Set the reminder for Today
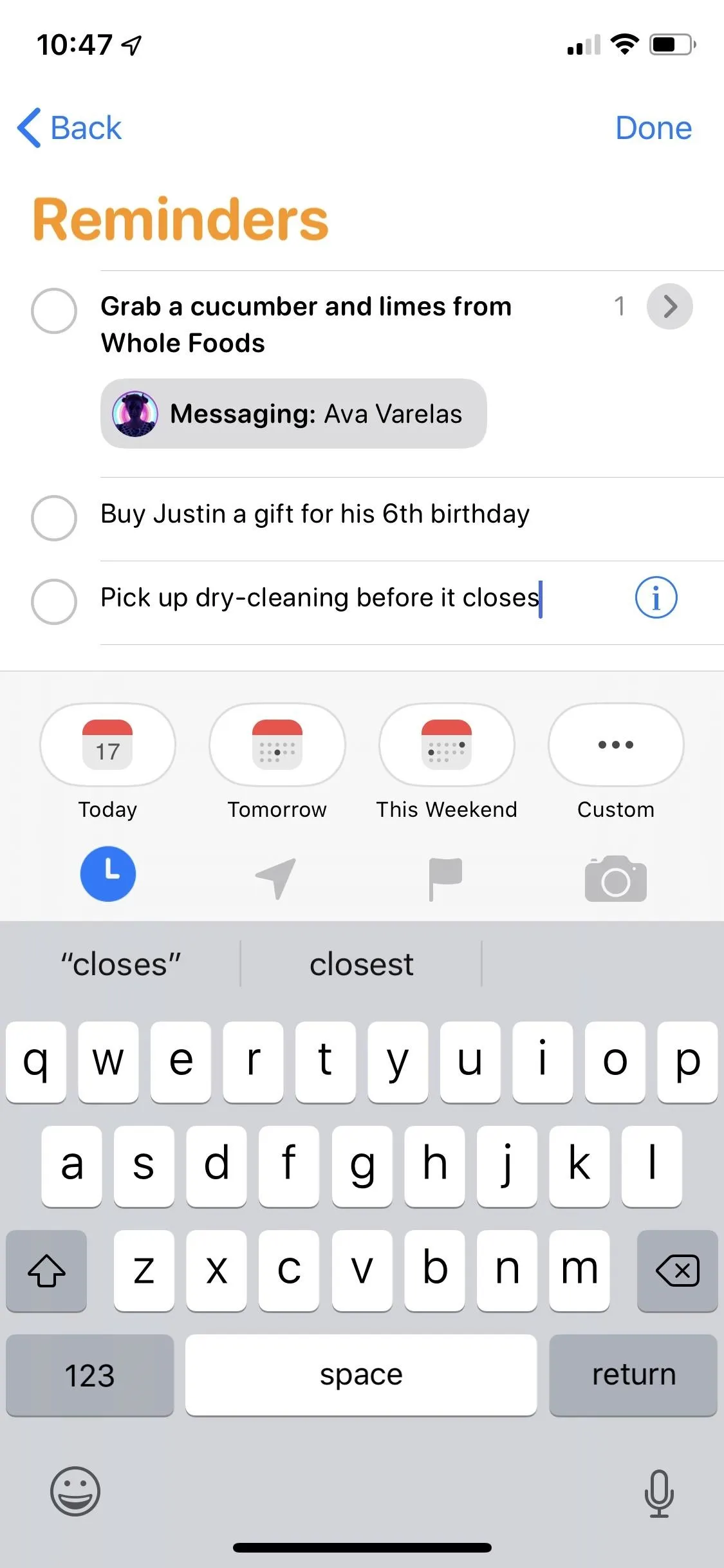The height and width of the screenshot is (1568, 724). pyautogui.click(x=107, y=761)
